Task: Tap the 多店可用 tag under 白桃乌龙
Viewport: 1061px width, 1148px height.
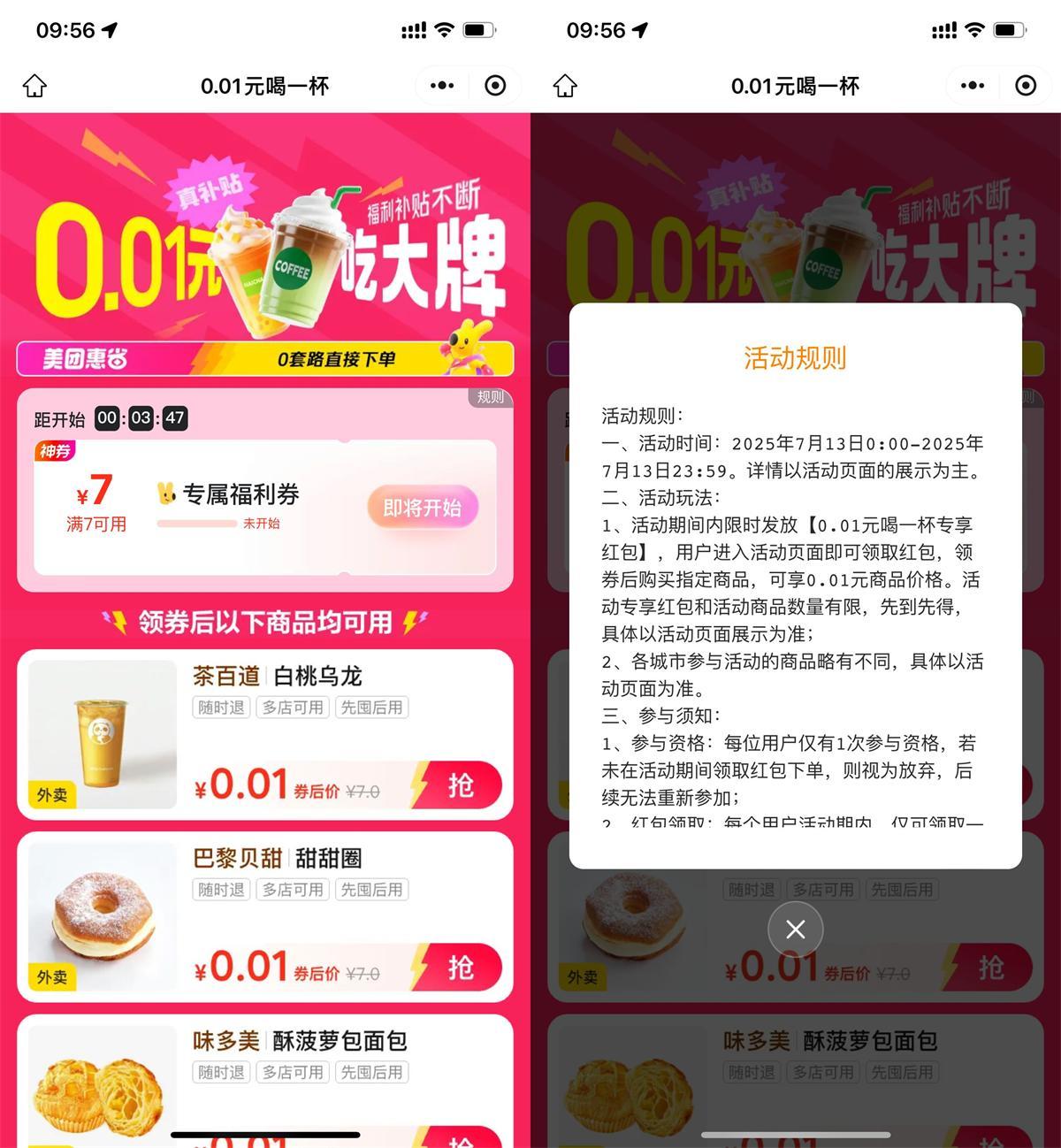Action: point(294,708)
